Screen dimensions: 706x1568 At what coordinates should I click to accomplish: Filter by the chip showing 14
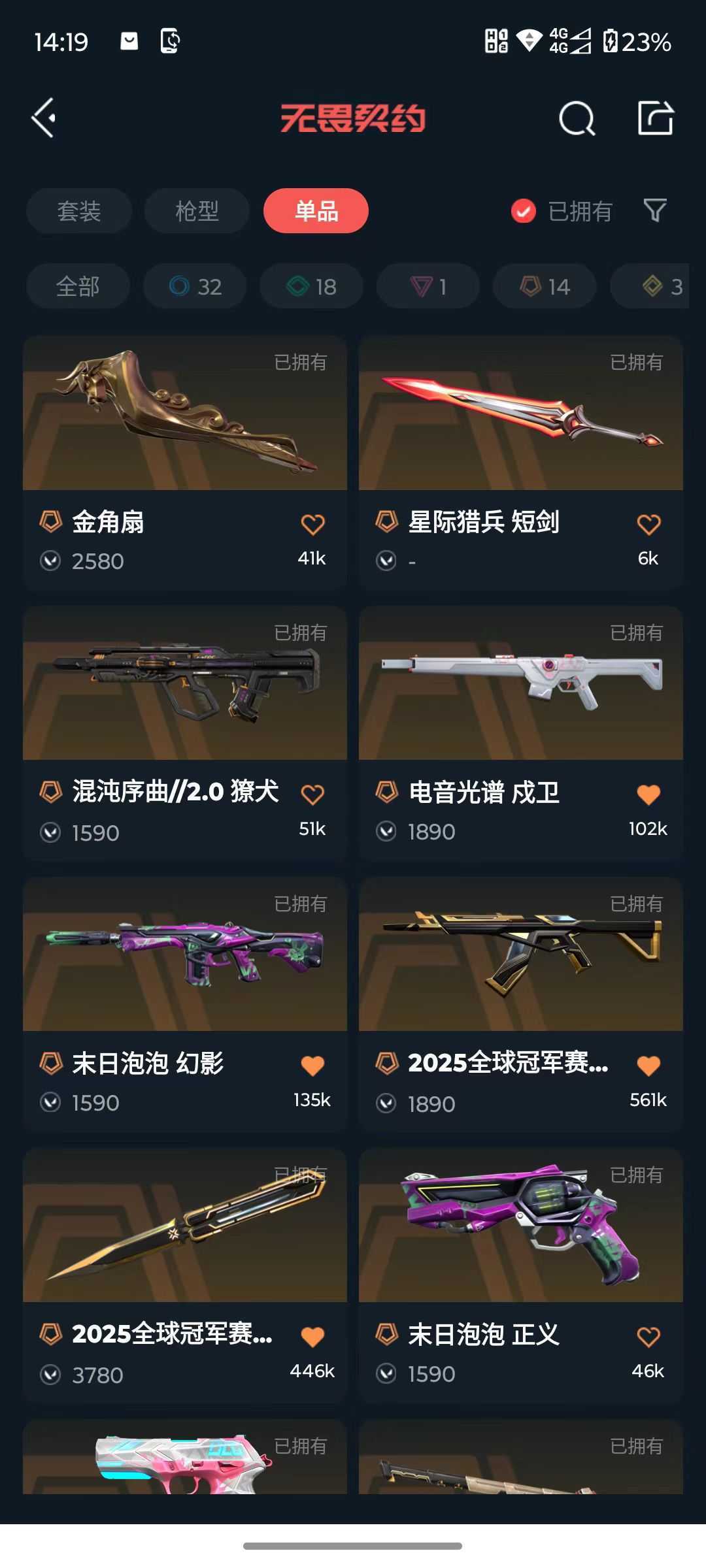coord(545,286)
